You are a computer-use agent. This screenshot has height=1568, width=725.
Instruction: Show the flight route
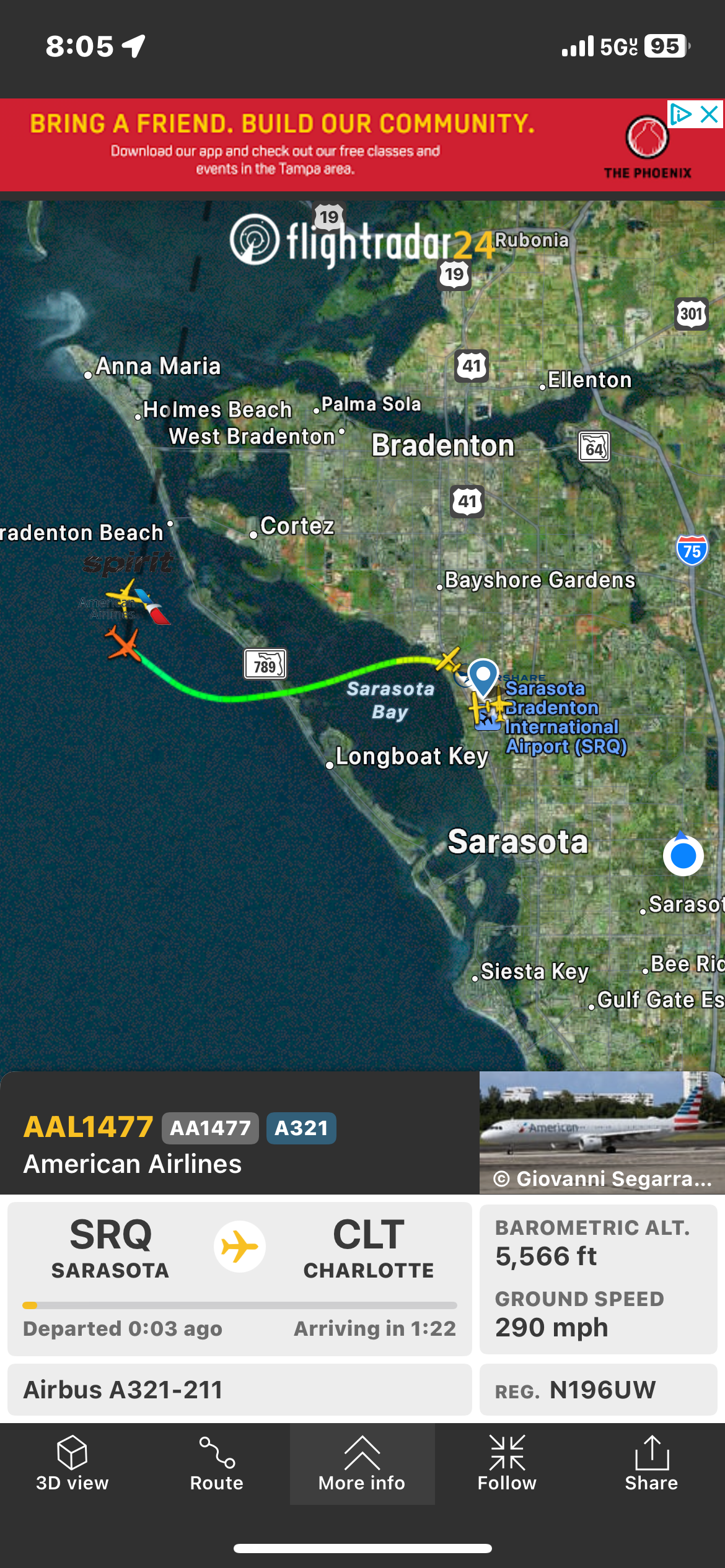(x=216, y=1463)
